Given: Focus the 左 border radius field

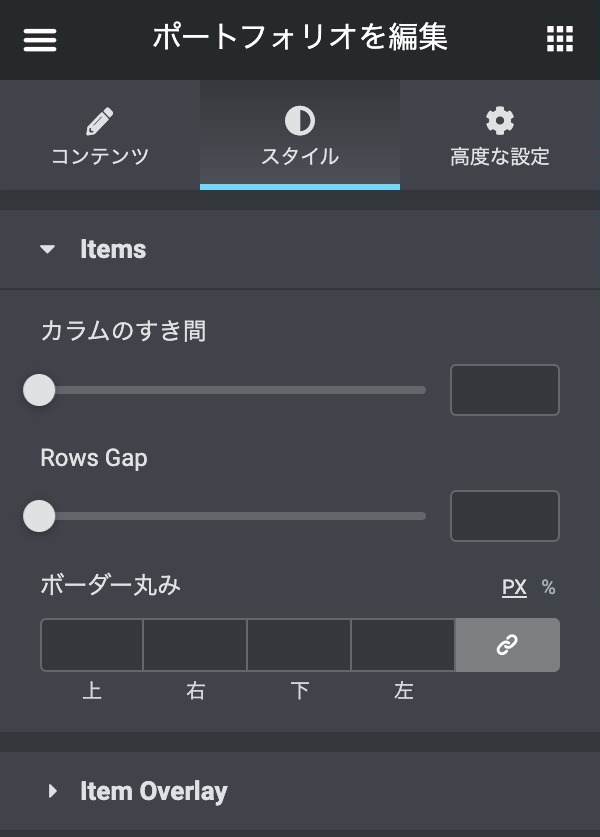Looking at the screenshot, I should click(x=404, y=645).
